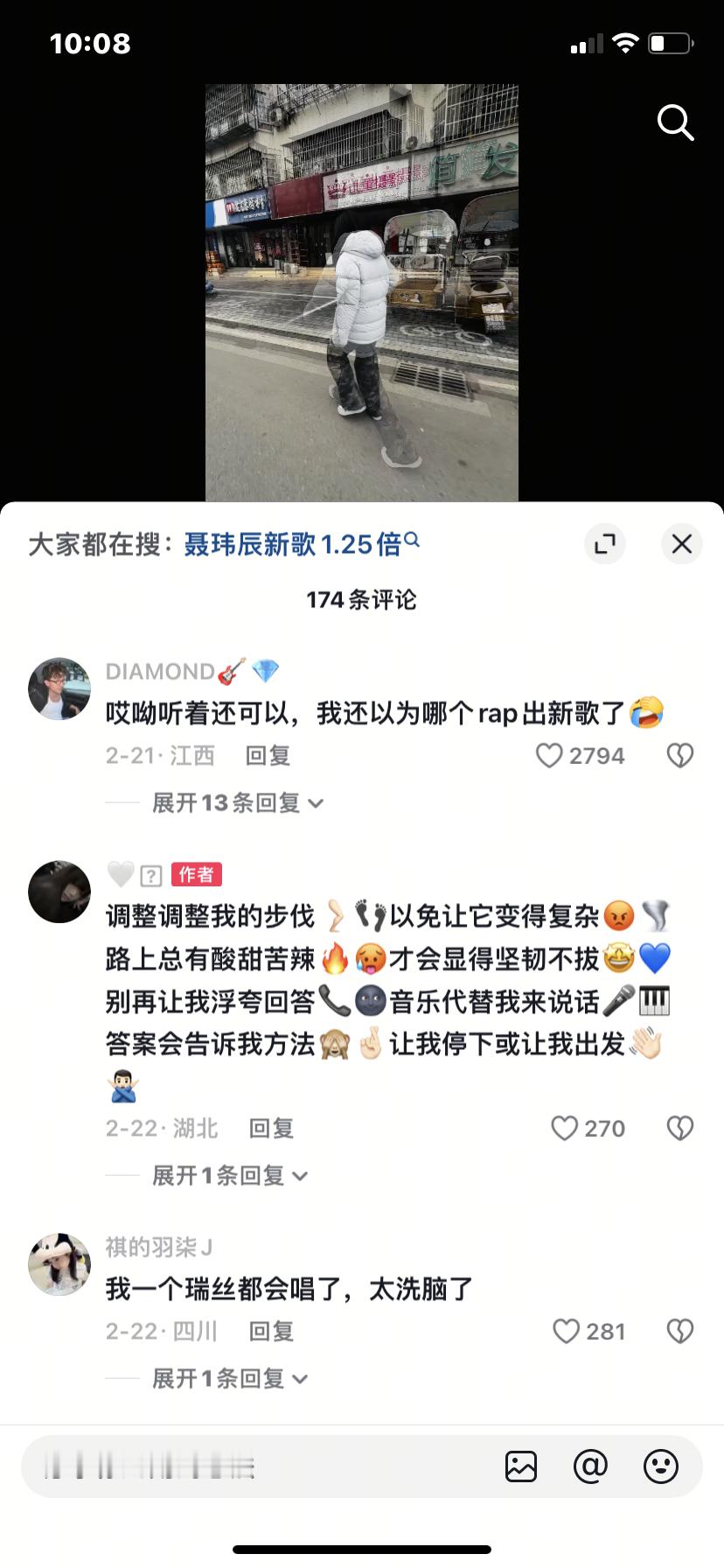The image size is (724, 1568).
Task: Tap the expand-to-fullscreen icon near the top
Action: pyautogui.click(x=605, y=543)
